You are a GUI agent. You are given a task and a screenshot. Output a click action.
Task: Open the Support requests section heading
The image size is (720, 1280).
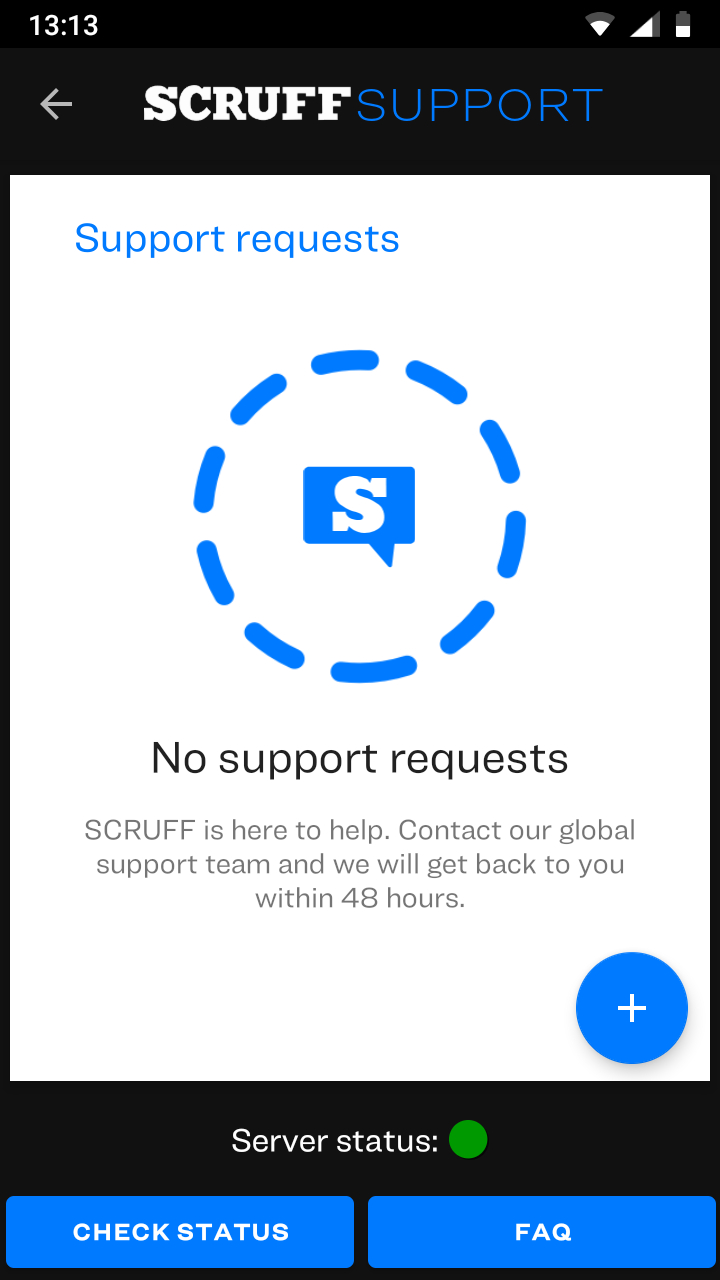click(236, 238)
